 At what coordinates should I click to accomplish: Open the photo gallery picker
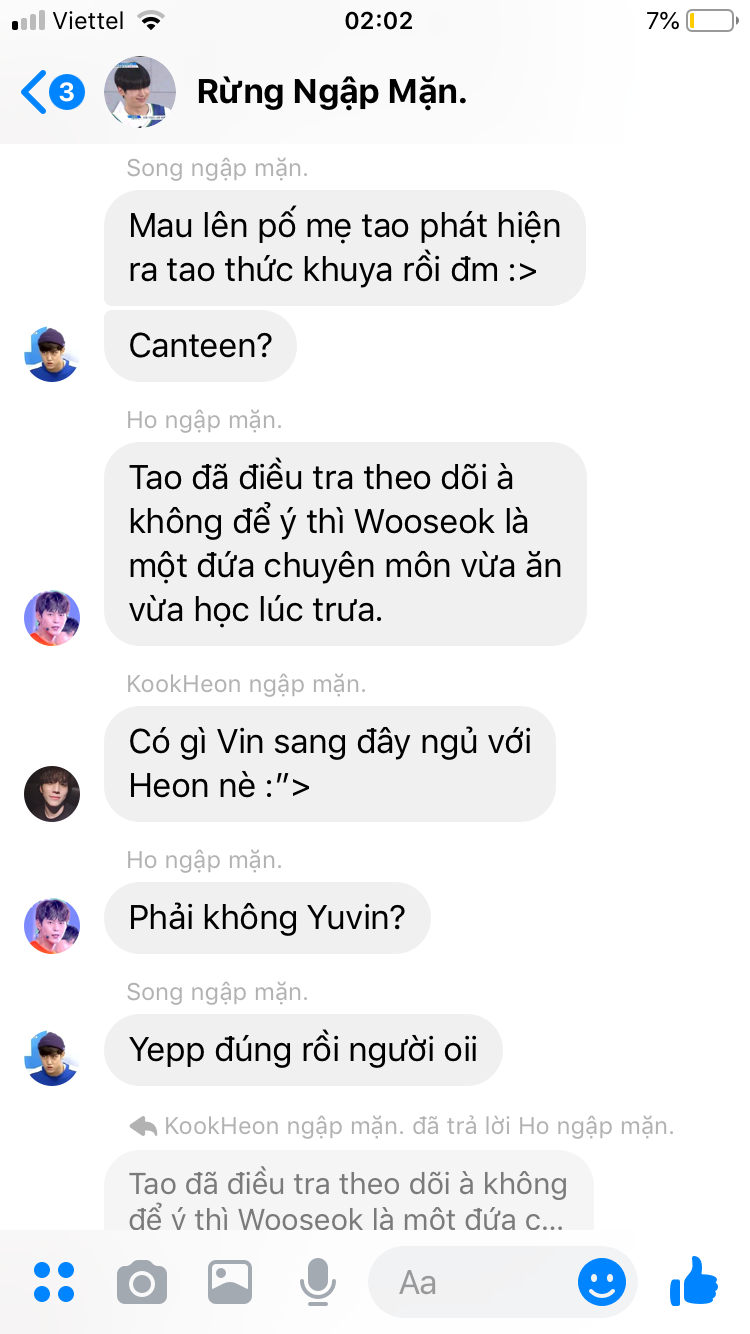pyautogui.click(x=230, y=1282)
